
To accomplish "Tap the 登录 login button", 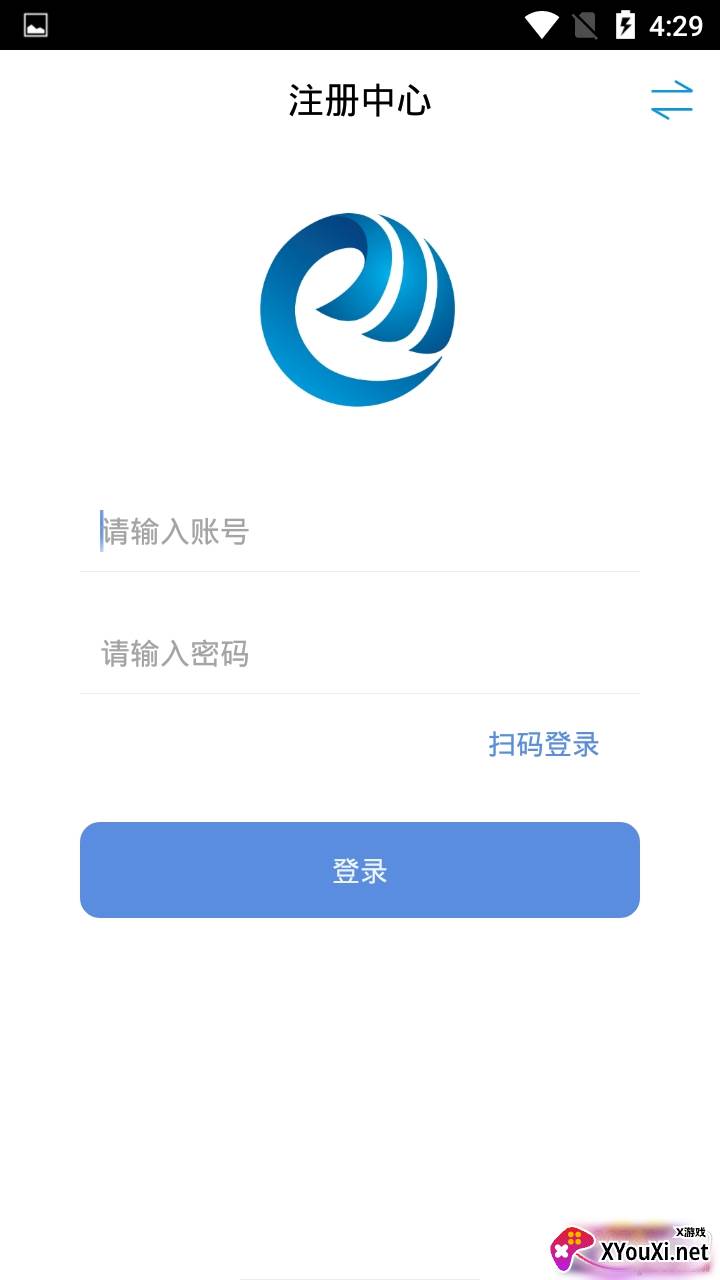I will pos(360,870).
